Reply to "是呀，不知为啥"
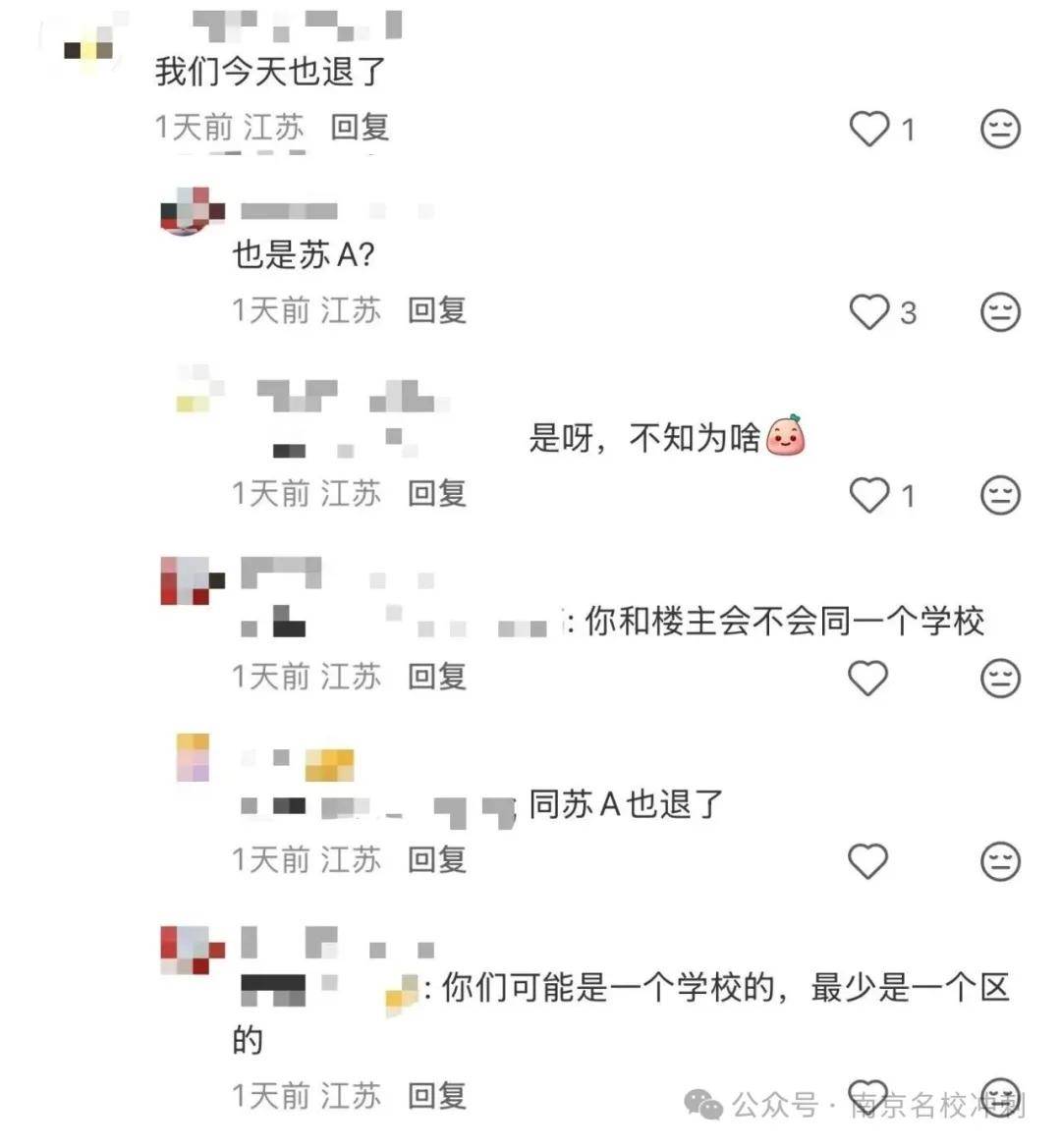Viewport: 1061px width, 1148px height. tap(436, 493)
